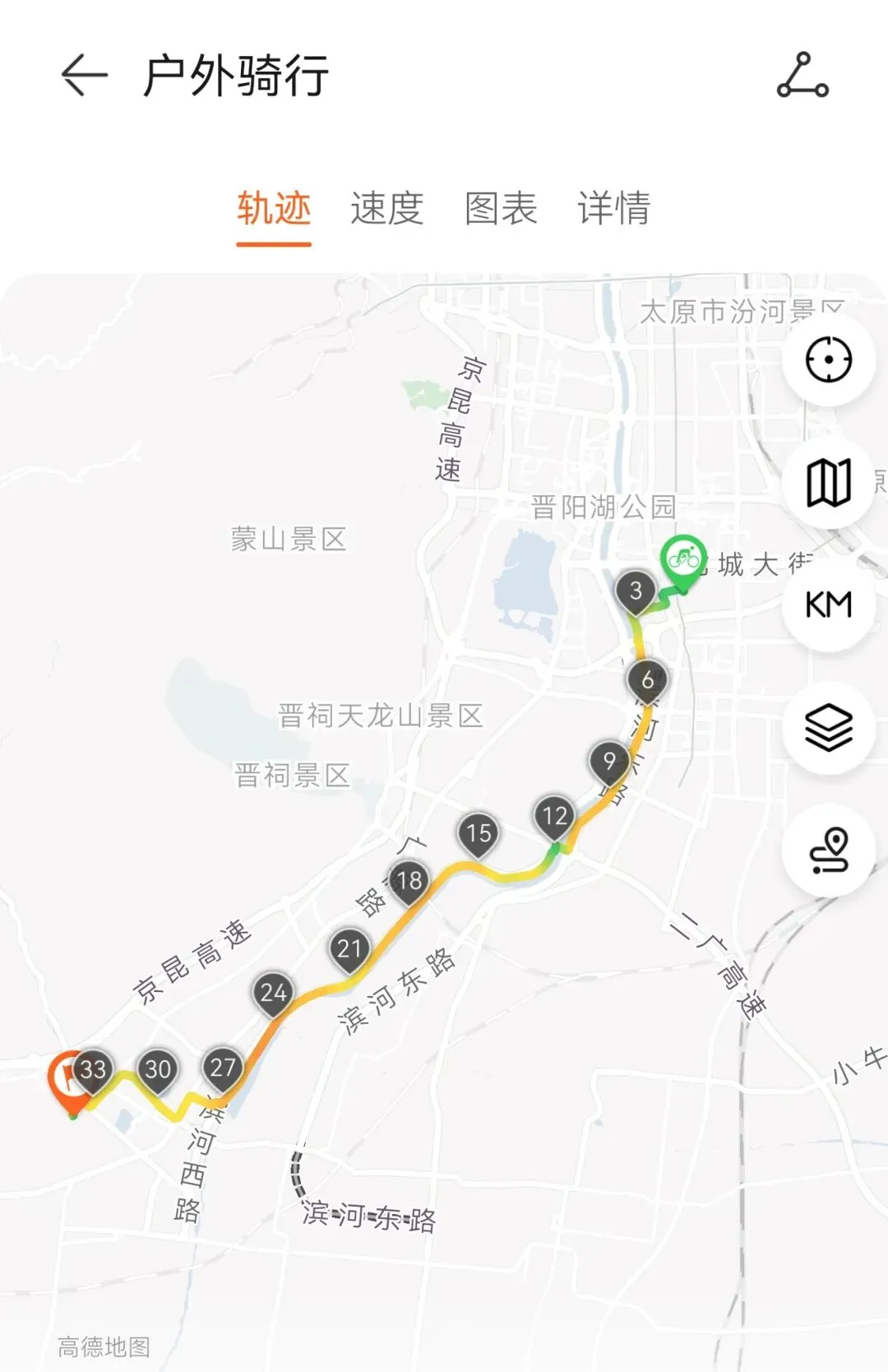Select the 轨迹 tab

[x=274, y=208]
